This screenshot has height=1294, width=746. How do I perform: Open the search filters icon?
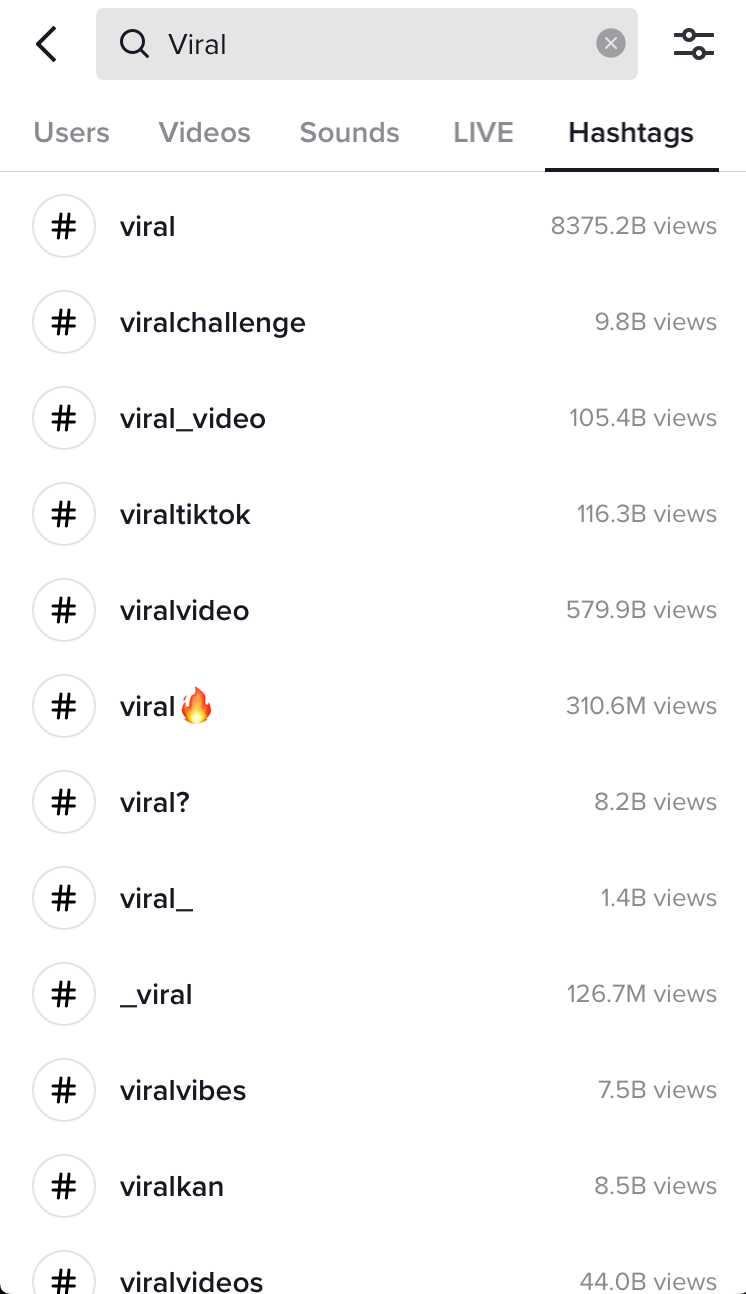[x=694, y=44]
